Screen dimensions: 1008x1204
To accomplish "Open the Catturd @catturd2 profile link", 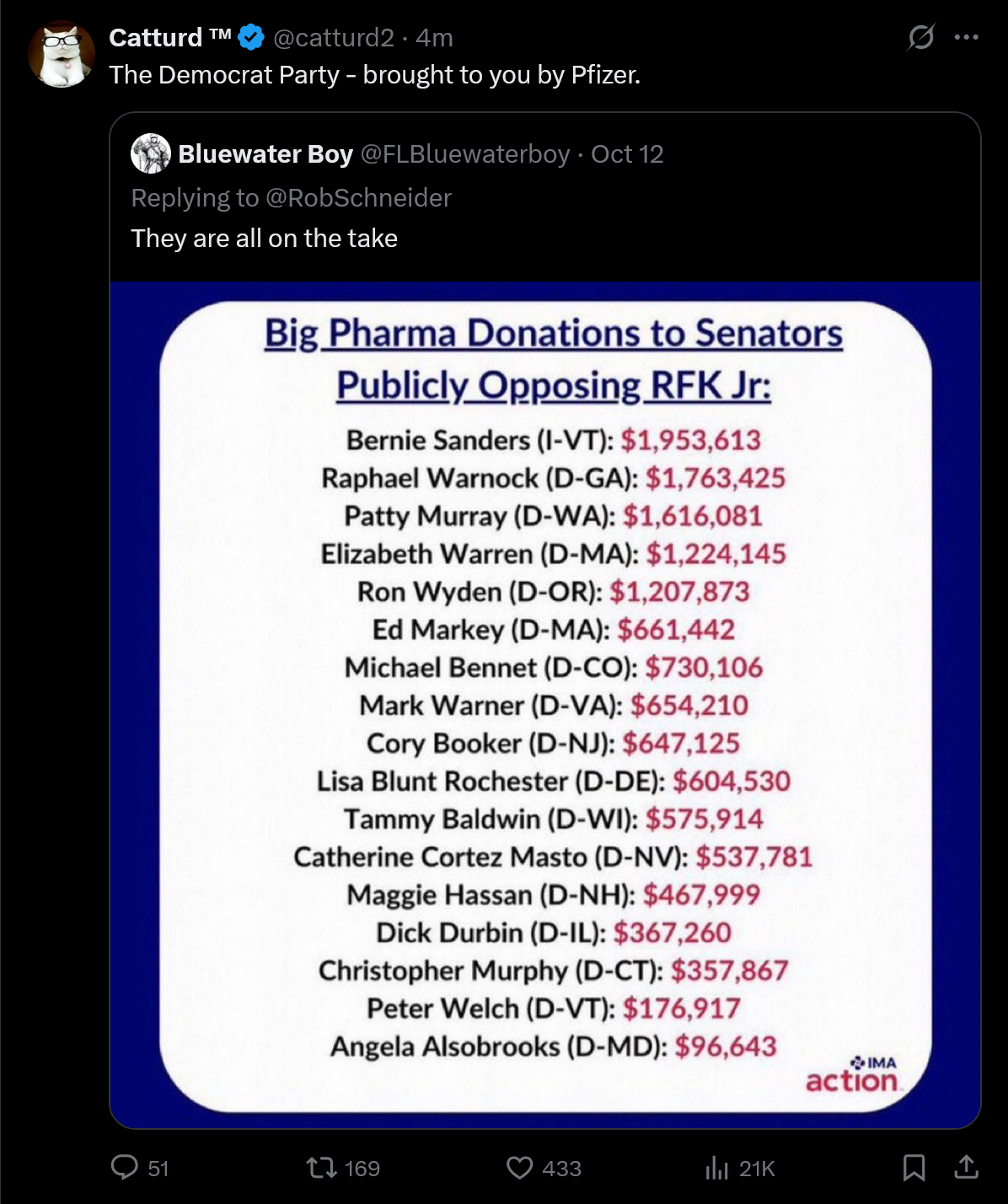I will click(333, 38).
